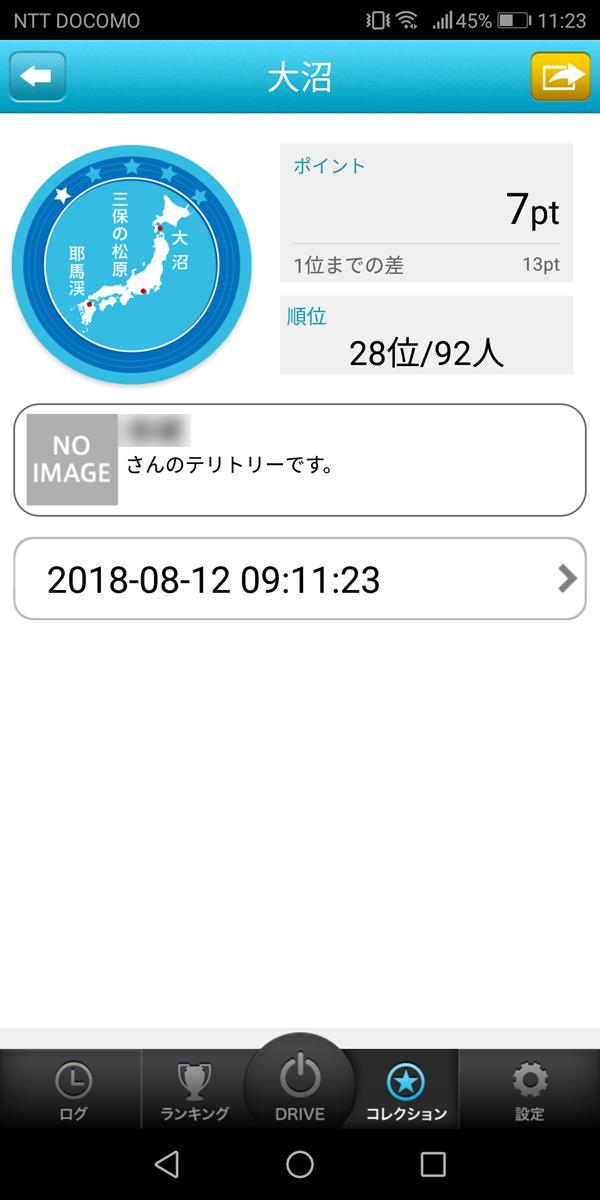
Task: Open the 2018-08-12 09:11:23 entry
Action: 300,578
